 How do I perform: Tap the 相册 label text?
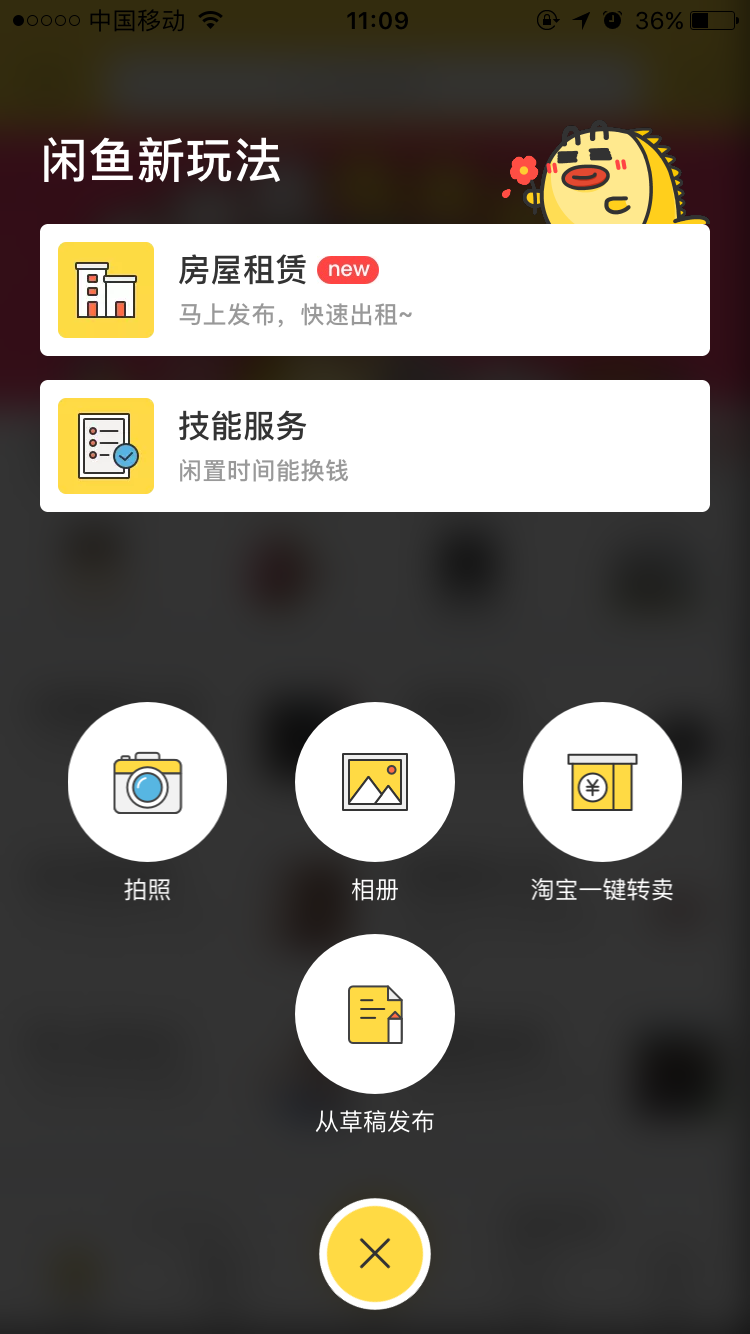pyautogui.click(x=375, y=889)
